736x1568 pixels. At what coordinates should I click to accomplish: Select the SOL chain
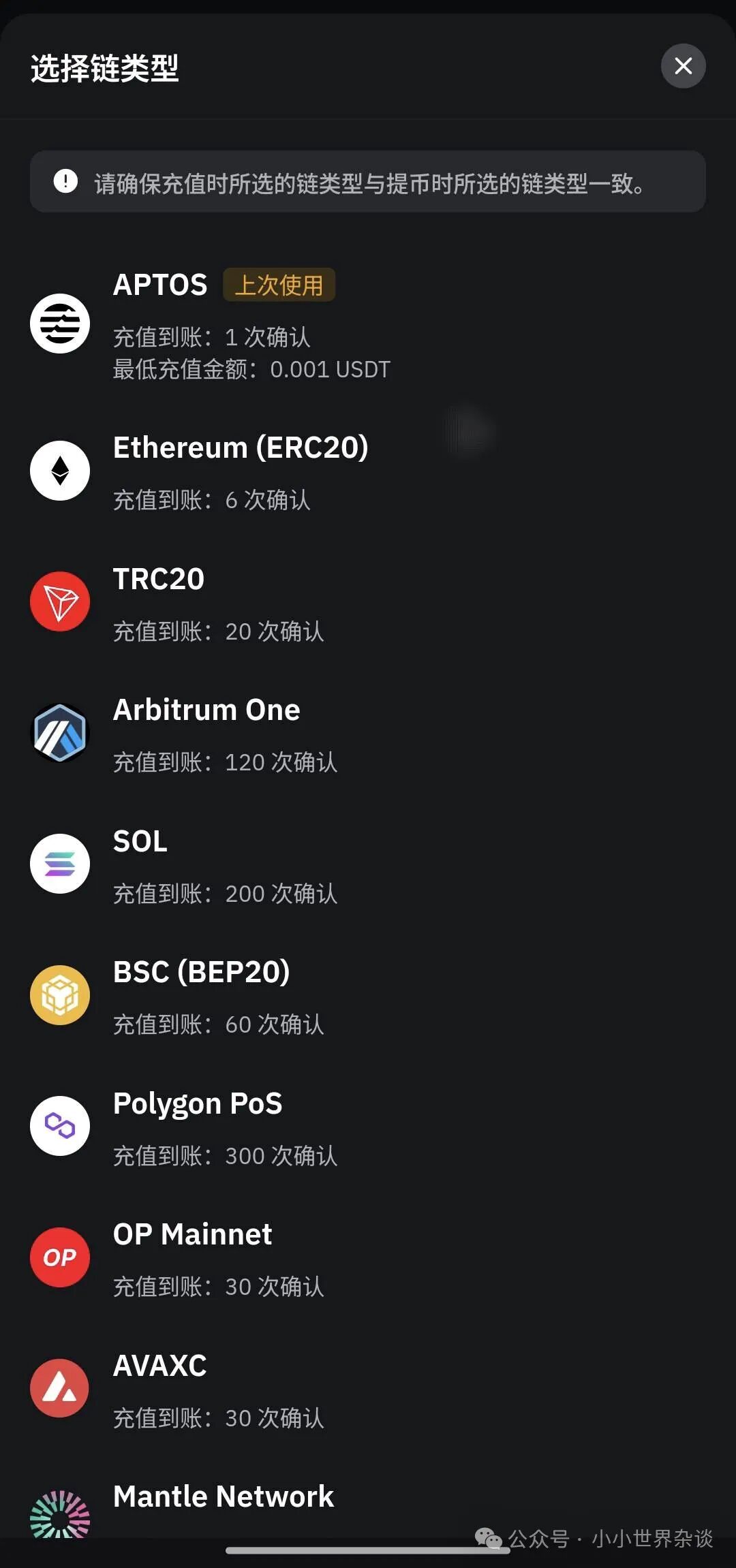(368, 865)
